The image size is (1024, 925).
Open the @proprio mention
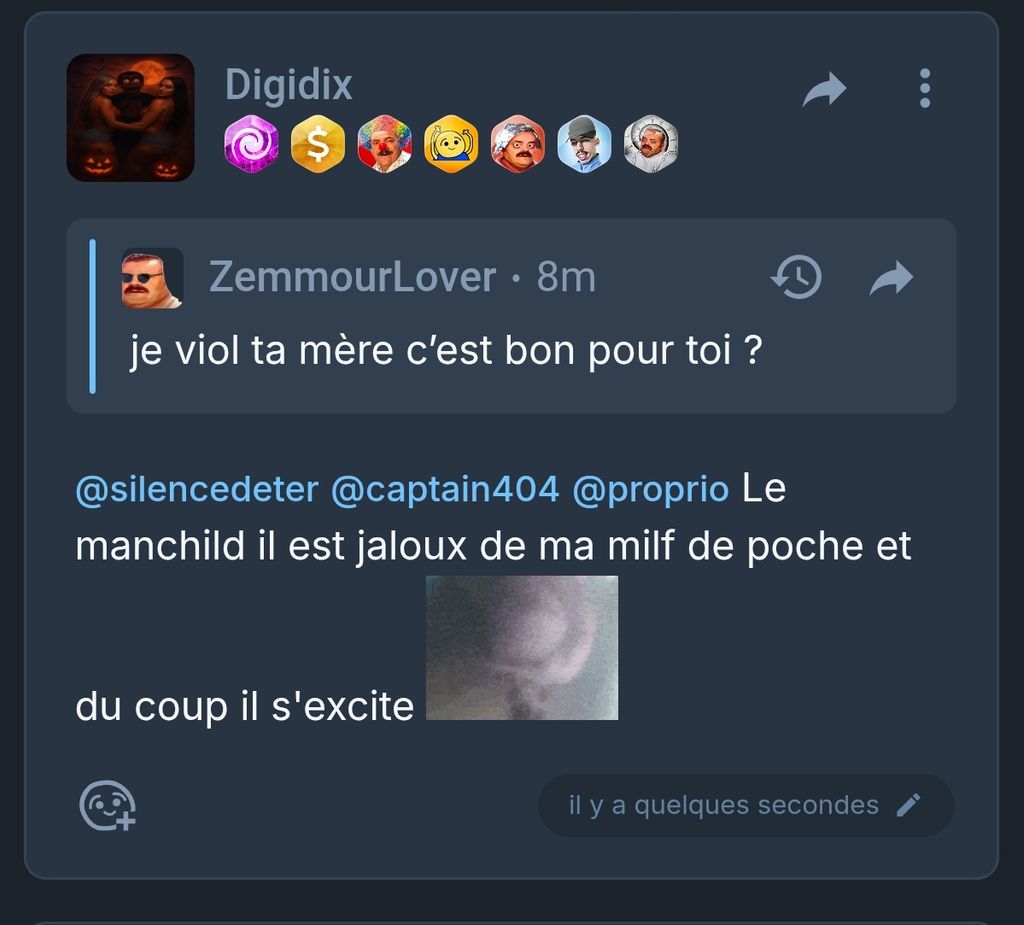point(650,489)
